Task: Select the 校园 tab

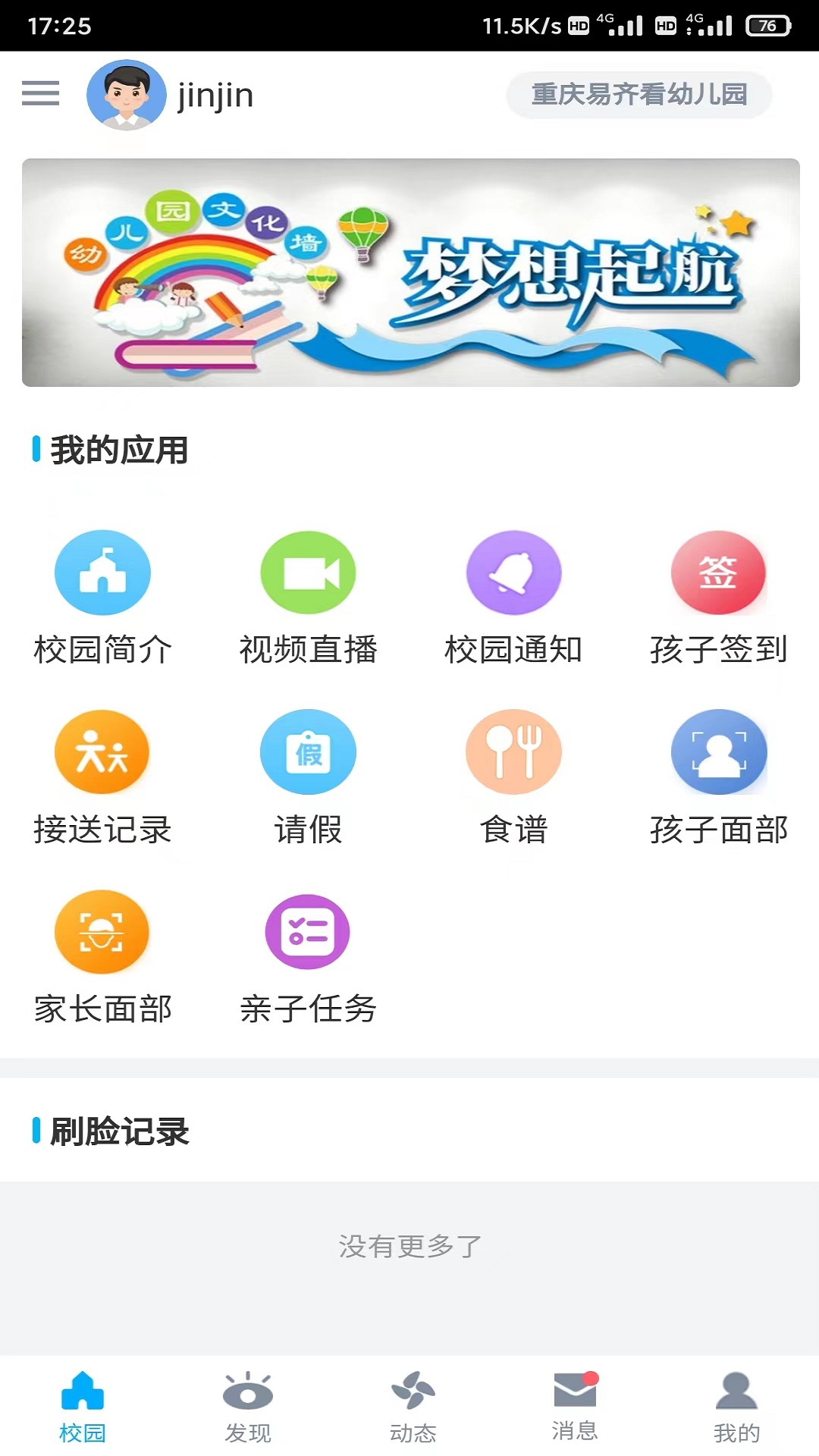Action: pyautogui.click(x=83, y=1407)
